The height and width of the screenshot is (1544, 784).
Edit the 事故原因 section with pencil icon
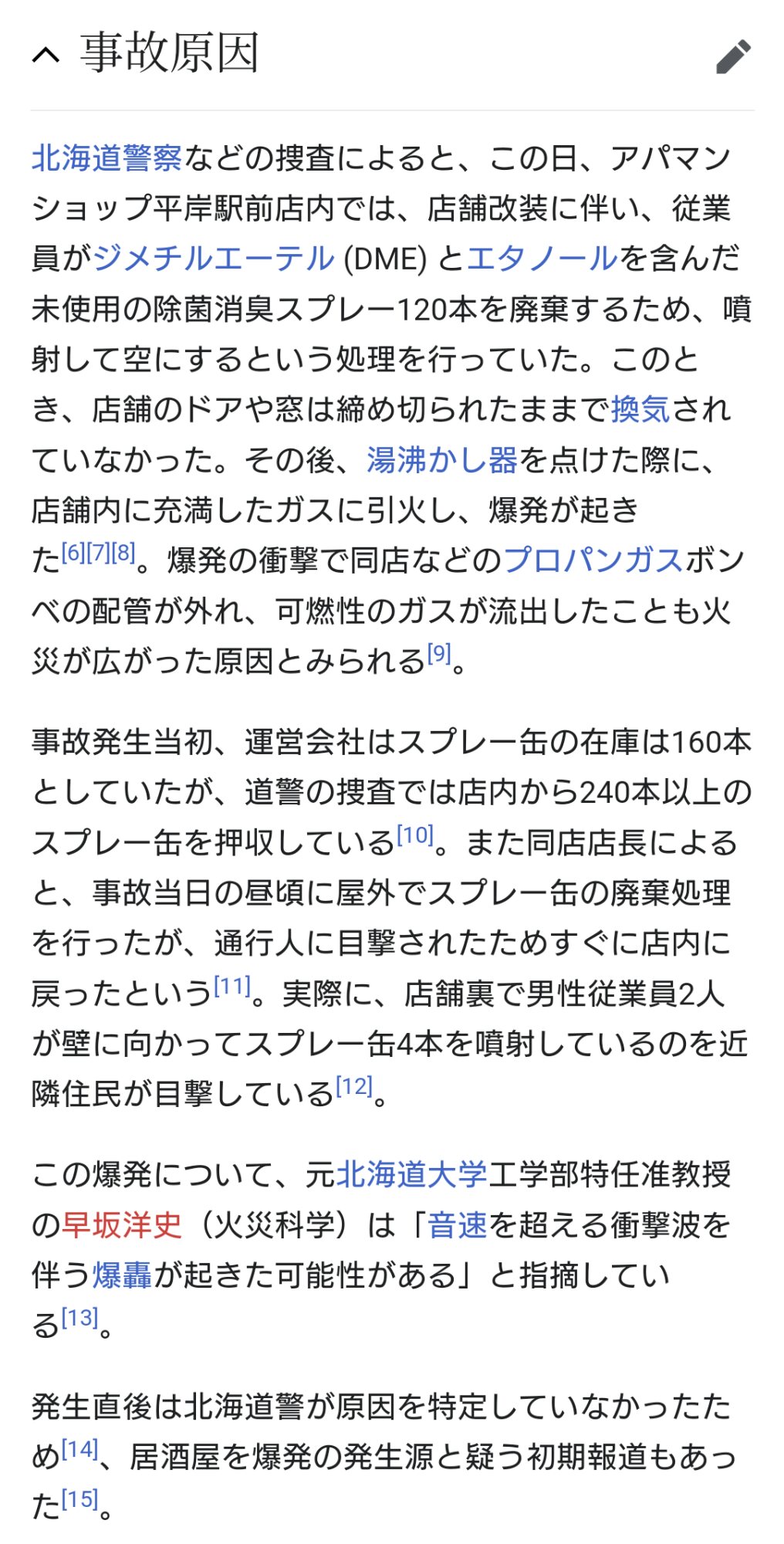click(x=732, y=56)
